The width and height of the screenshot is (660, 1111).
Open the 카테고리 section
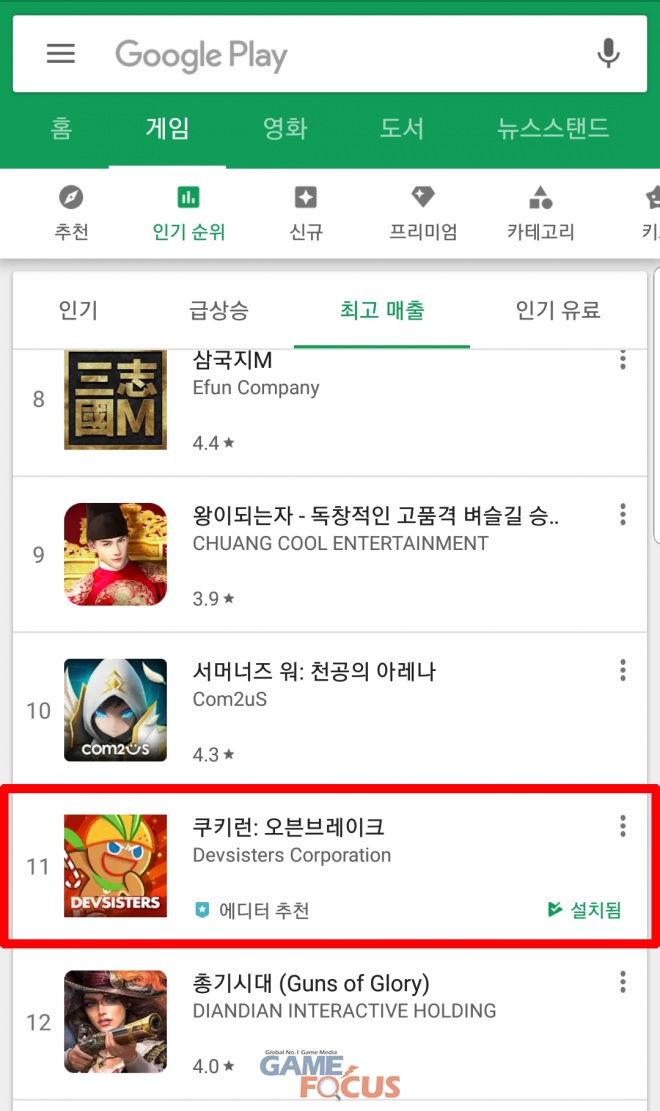540,213
